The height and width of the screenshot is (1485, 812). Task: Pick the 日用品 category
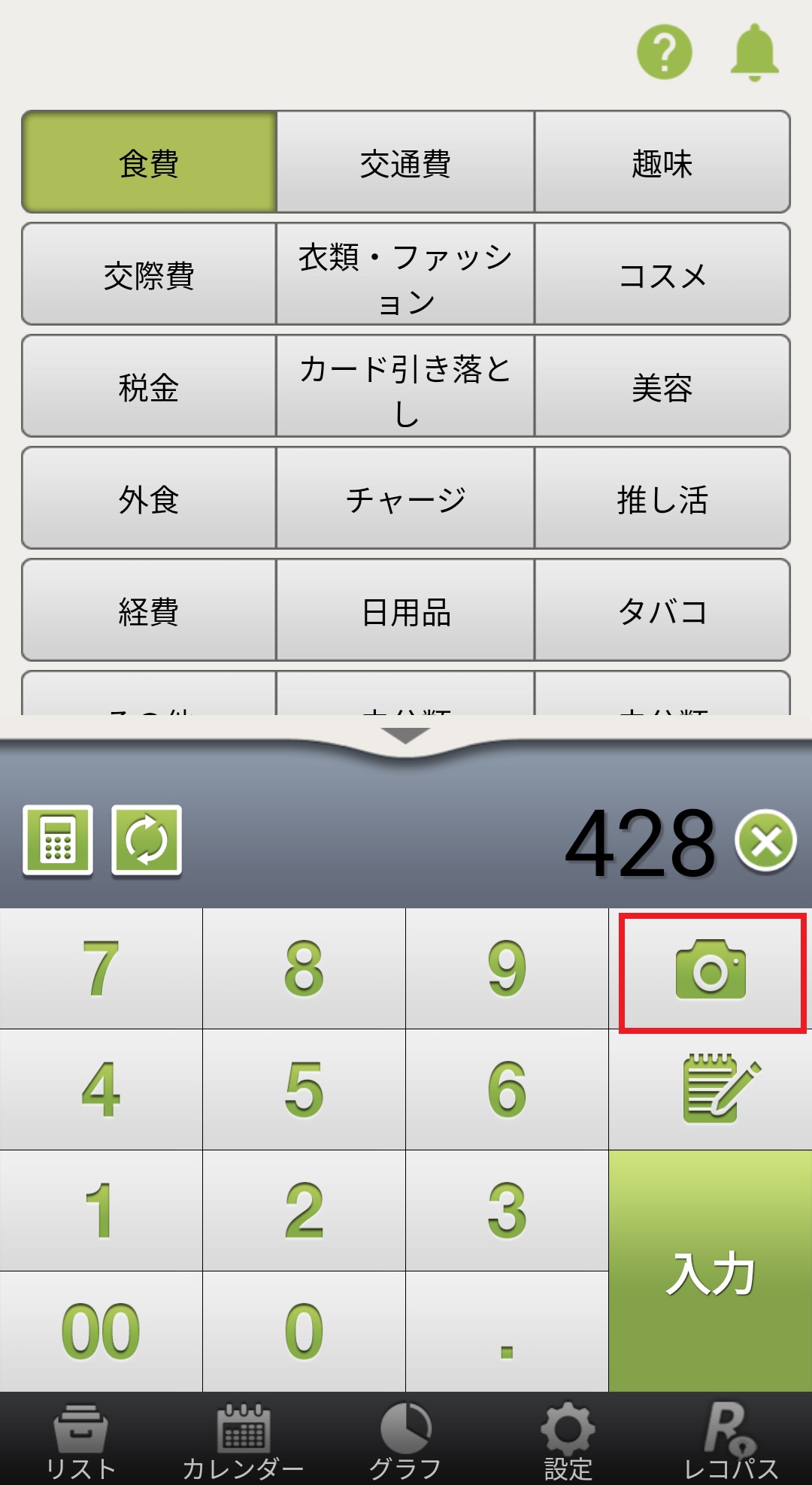tap(405, 611)
